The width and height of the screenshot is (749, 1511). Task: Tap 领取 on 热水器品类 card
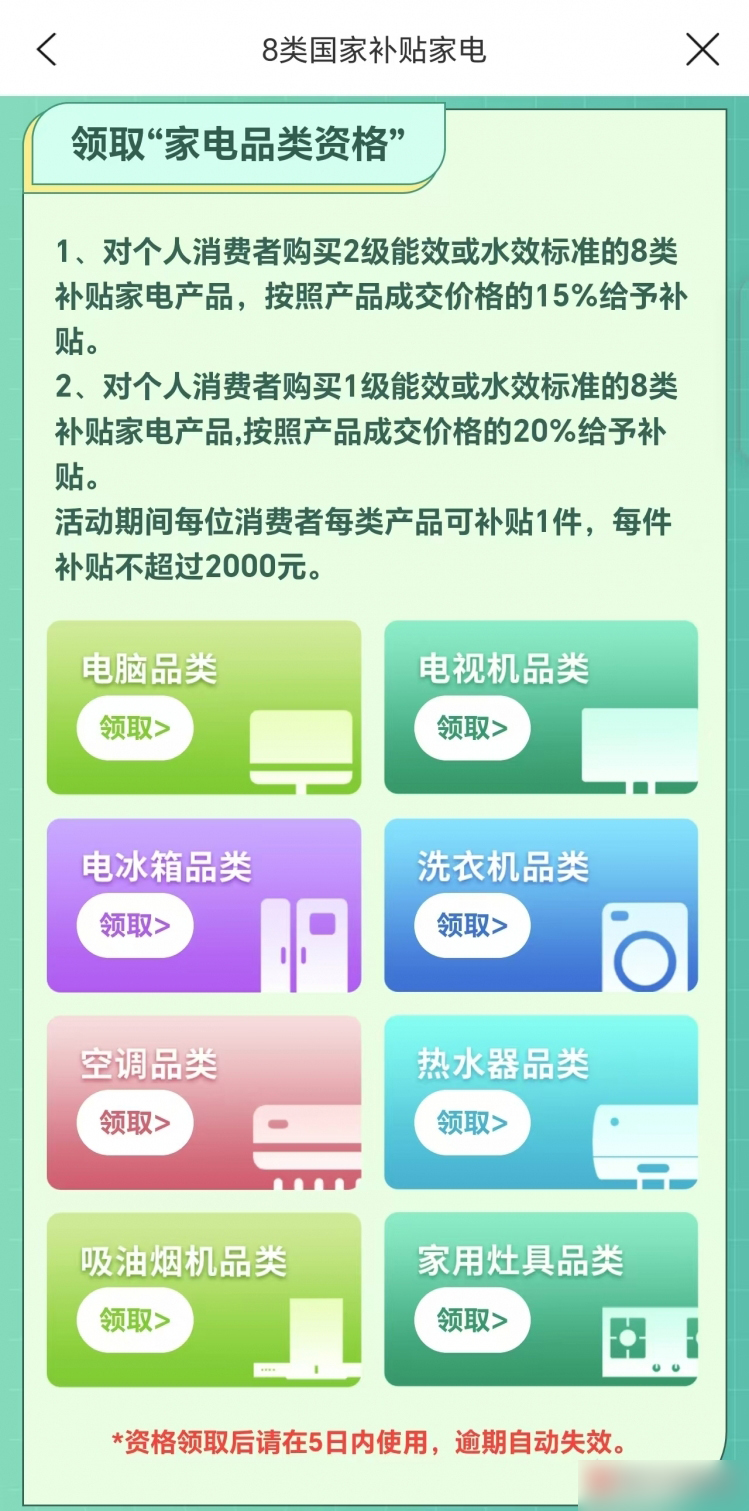[x=472, y=1123]
